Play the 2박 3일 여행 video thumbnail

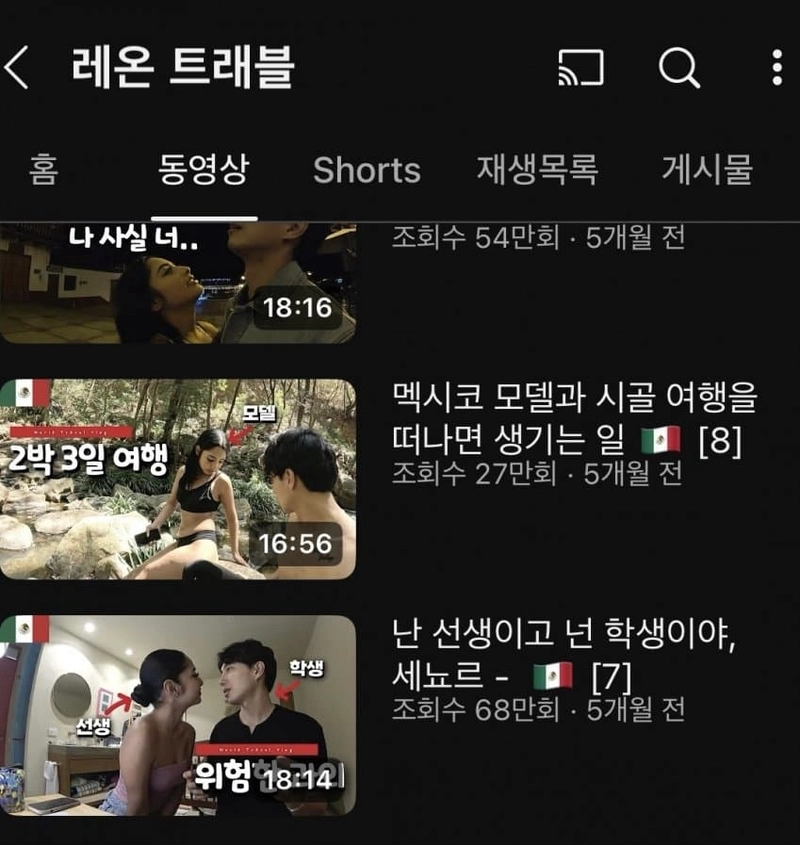178,479
